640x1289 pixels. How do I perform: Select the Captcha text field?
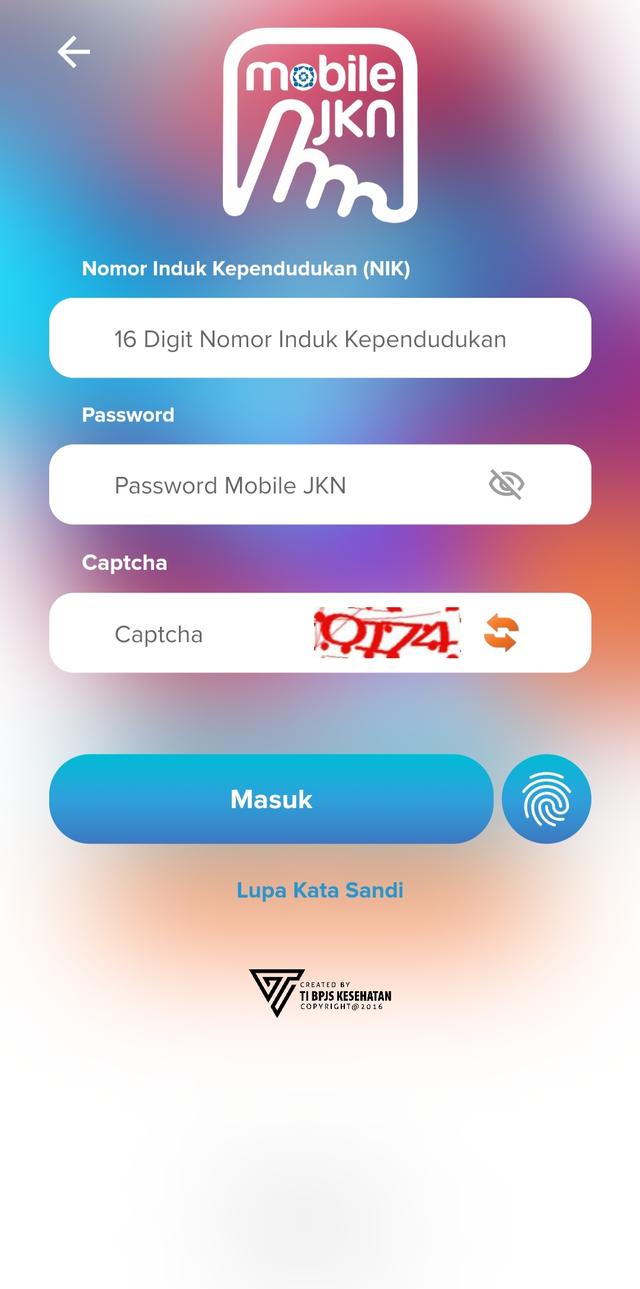(200, 634)
